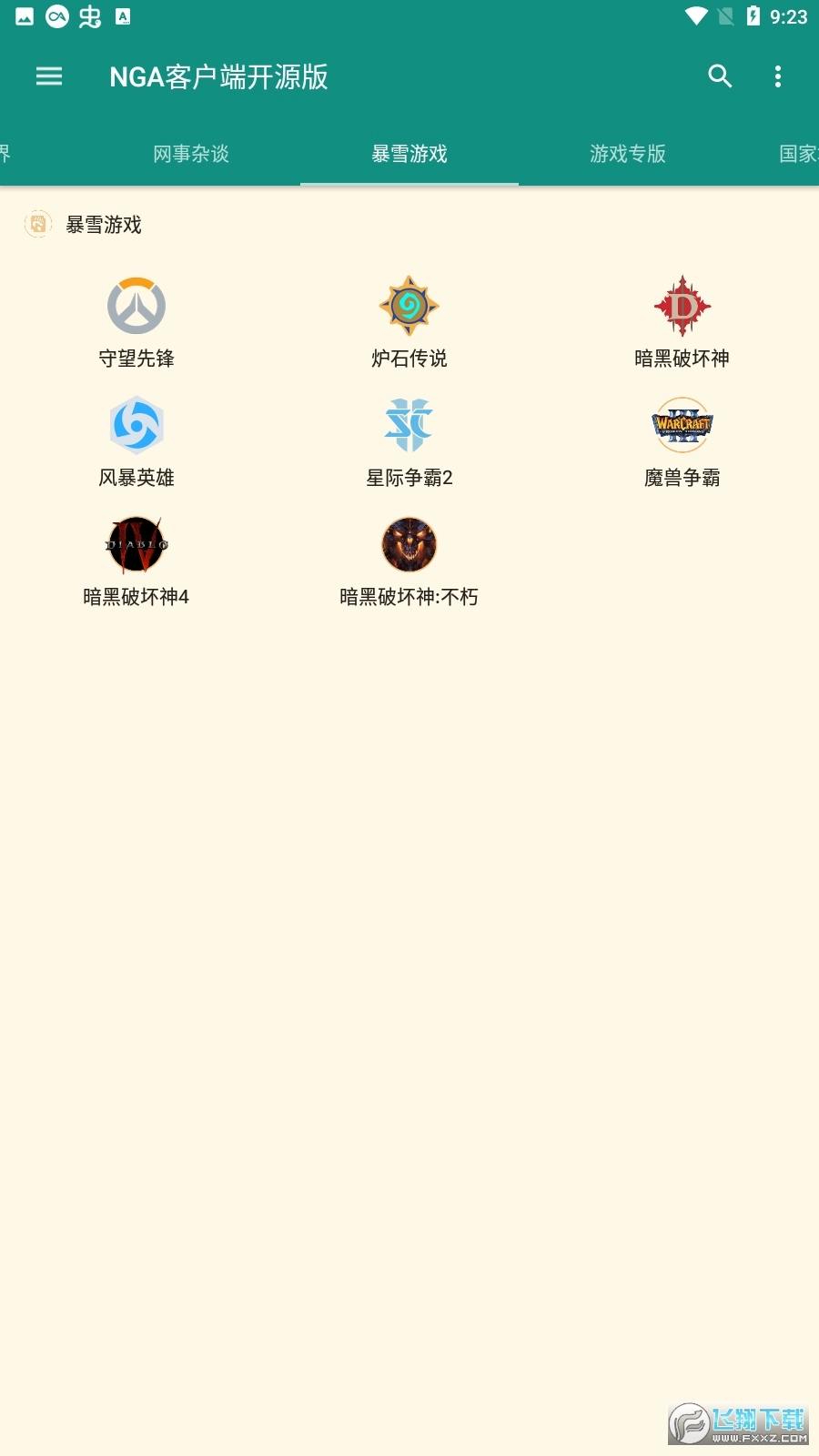The height and width of the screenshot is (1456, 819).
Task: Go to the 星际争霸2 board
Action: (x=409, y=441)
